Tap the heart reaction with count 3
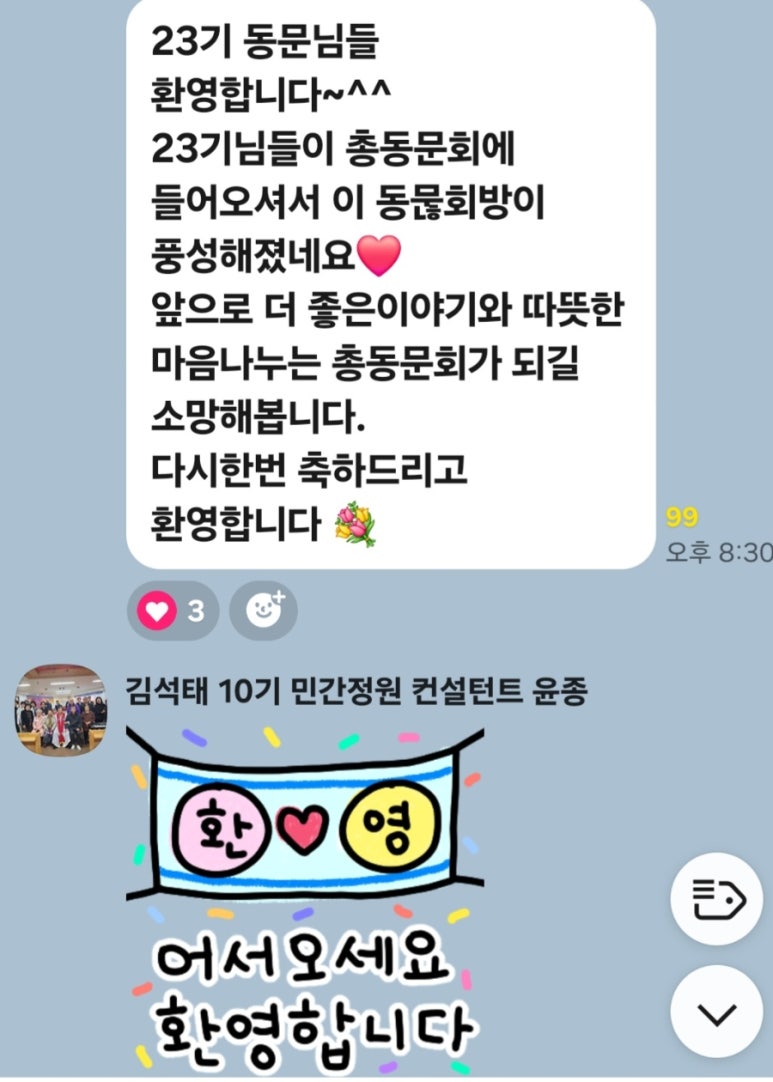773x1082 pixels. tap(173, 611)
